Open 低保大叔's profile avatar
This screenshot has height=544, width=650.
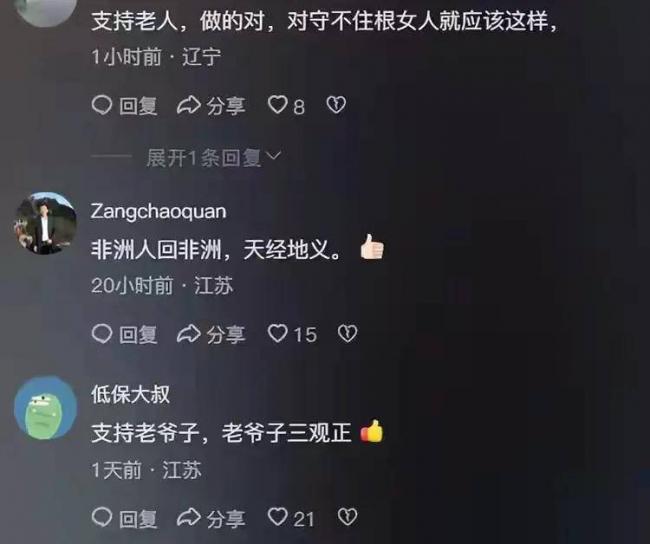pyautogui.click(x=45, y=407)
